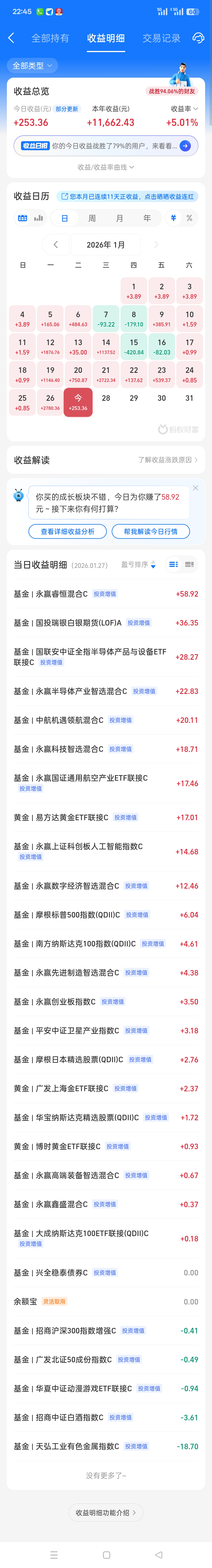Select the 周 view in calendar

[x=92, y=218]
